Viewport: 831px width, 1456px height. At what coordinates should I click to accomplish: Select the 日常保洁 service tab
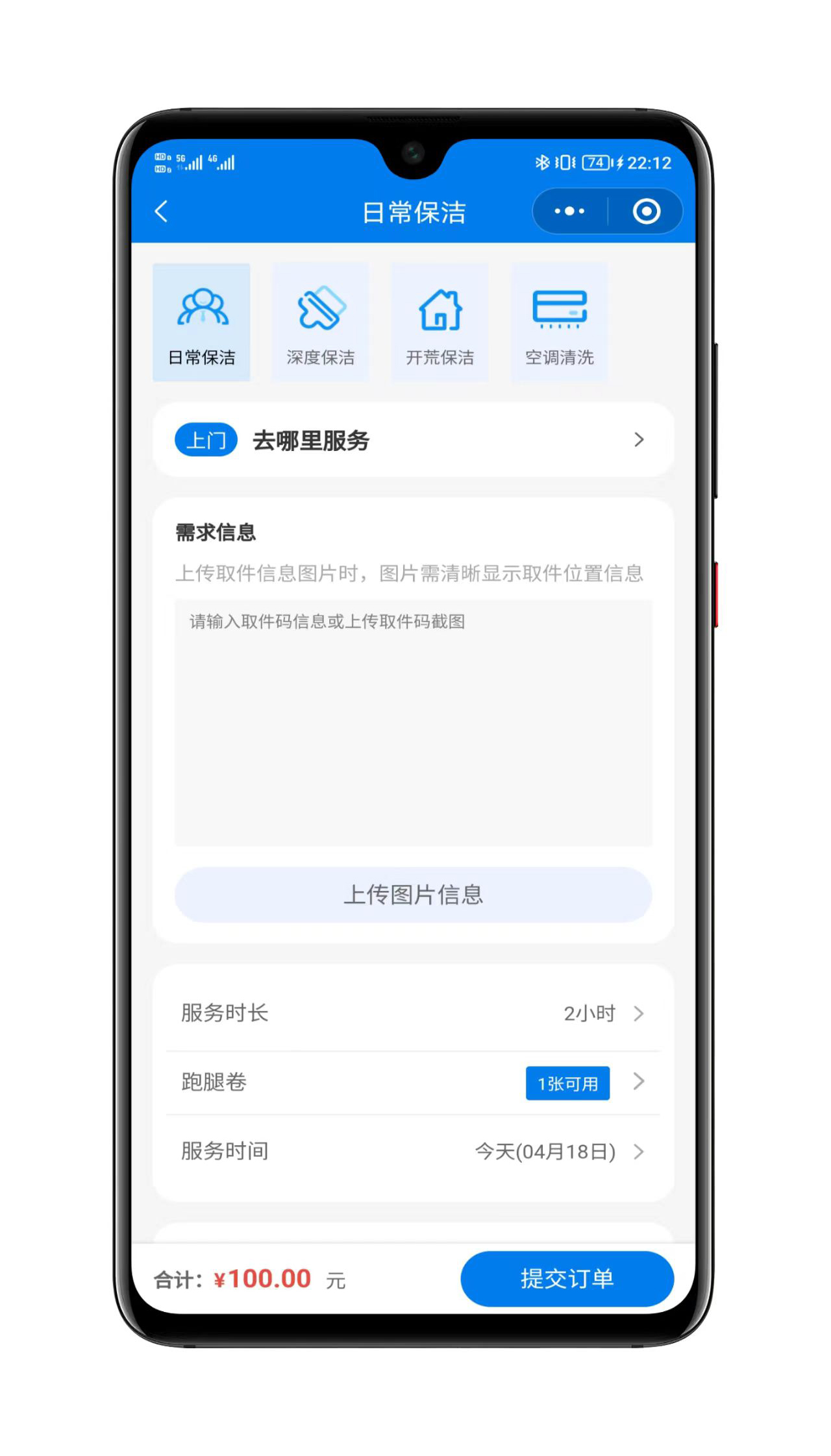coord(201,322)
